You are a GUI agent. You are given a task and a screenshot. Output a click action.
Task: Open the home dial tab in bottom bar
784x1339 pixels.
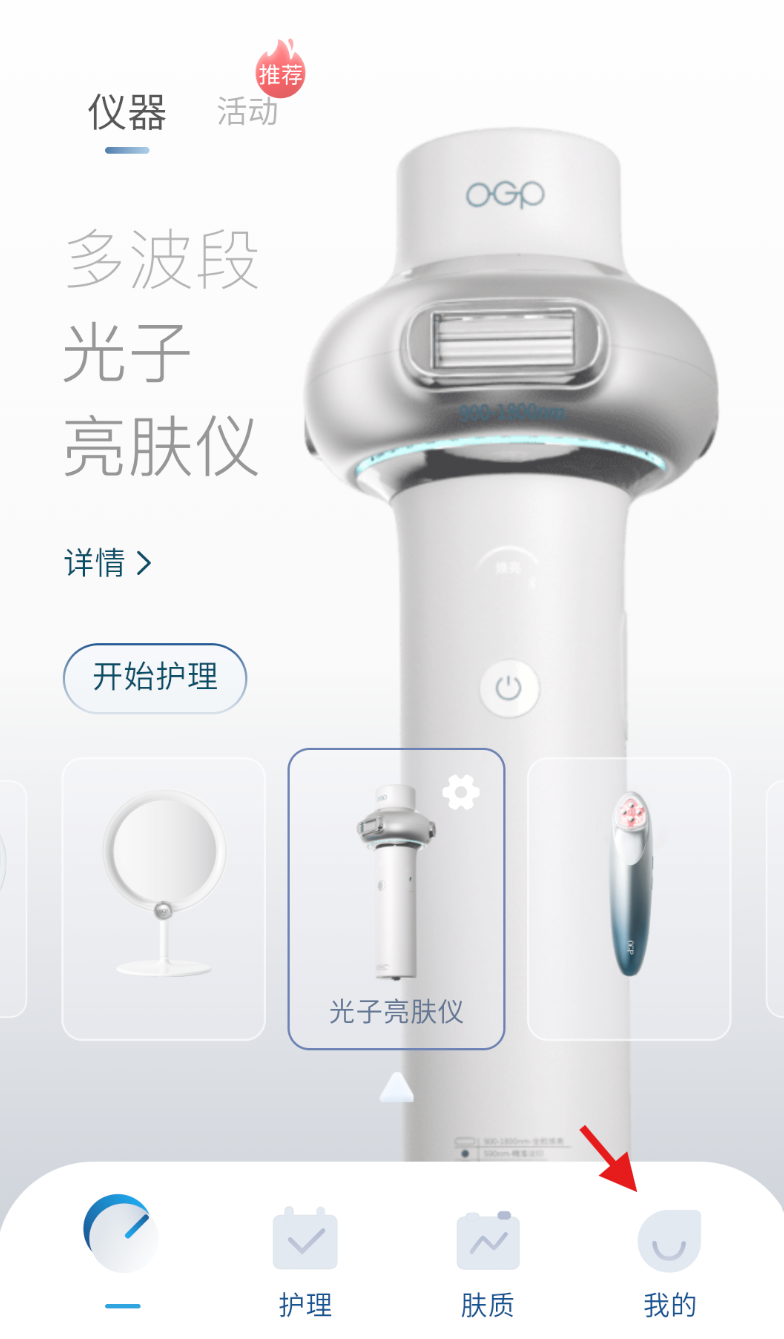(122, 1240)
